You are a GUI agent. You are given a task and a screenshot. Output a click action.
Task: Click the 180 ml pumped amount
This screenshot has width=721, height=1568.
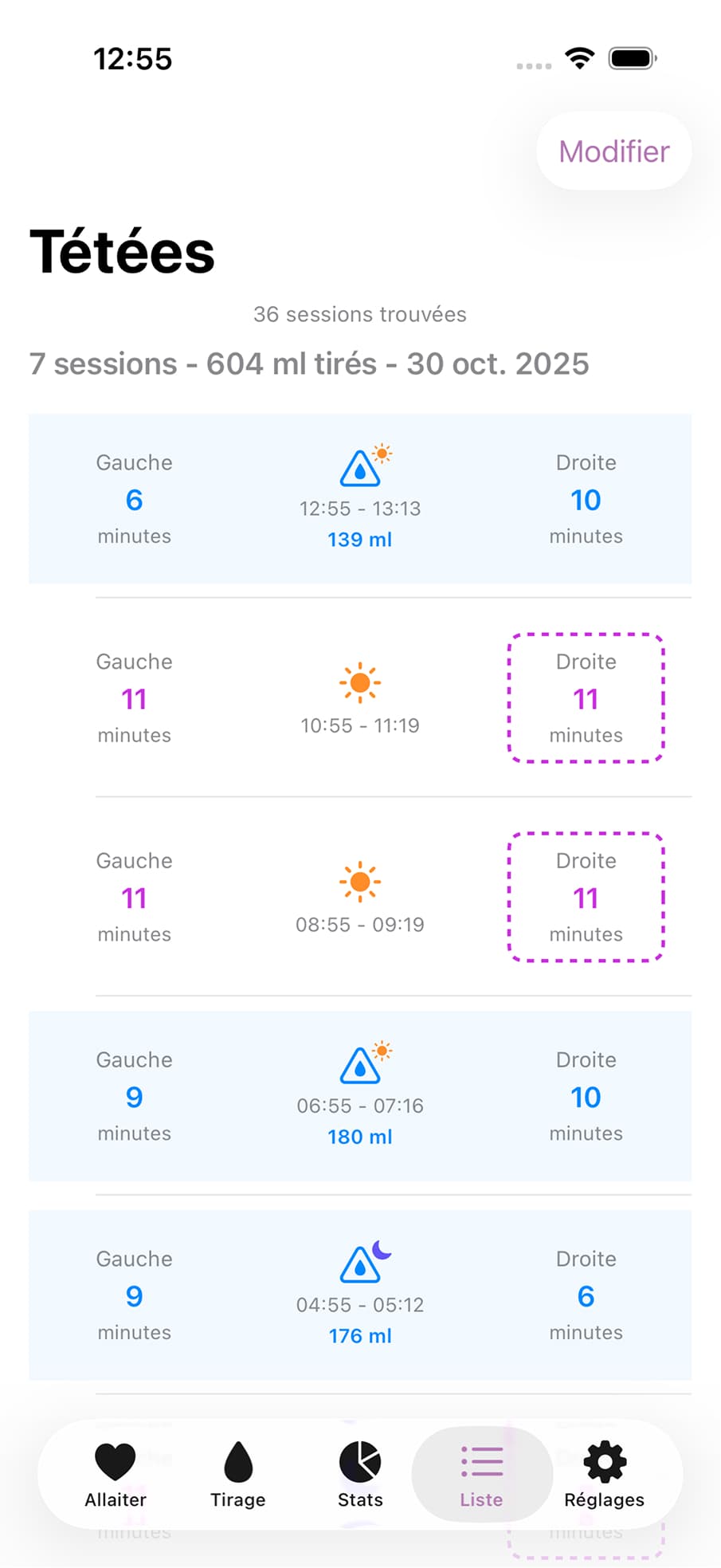click(x=360, y=1136)
